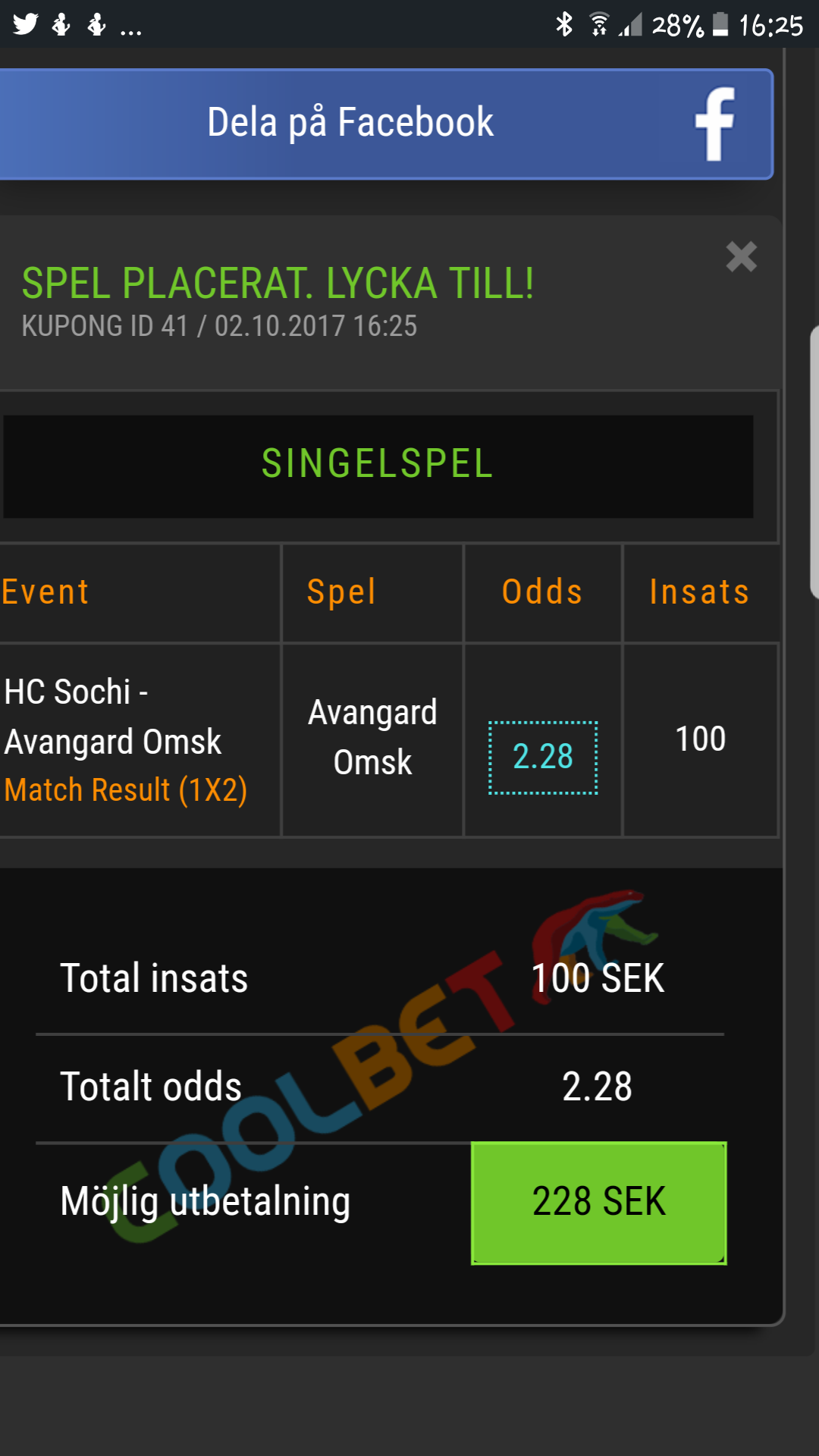Screen dimensions: 819x1456
Task: Tap the 2.28 odds box
Action: pyautogui.click(x=543, y=757)
